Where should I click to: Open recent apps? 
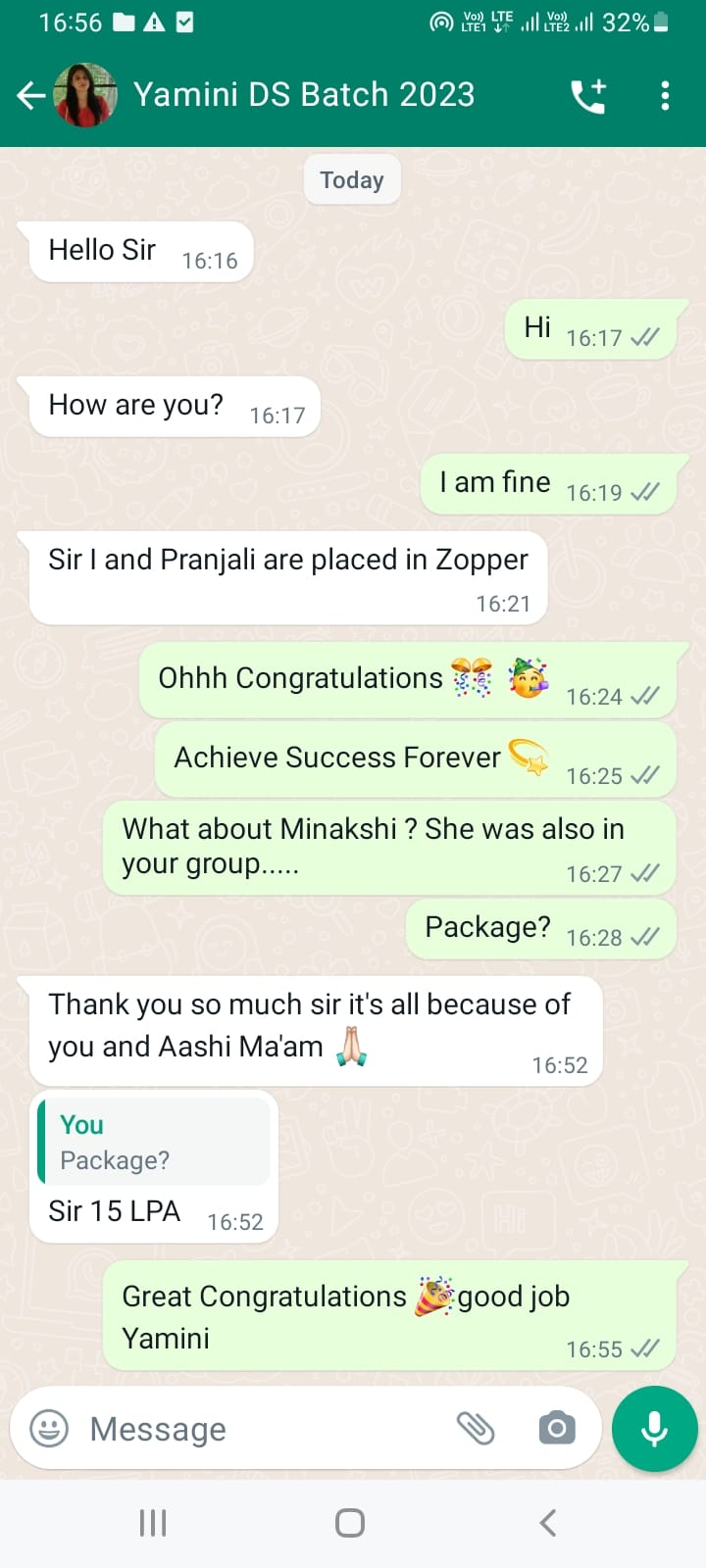coord(153,1523)
